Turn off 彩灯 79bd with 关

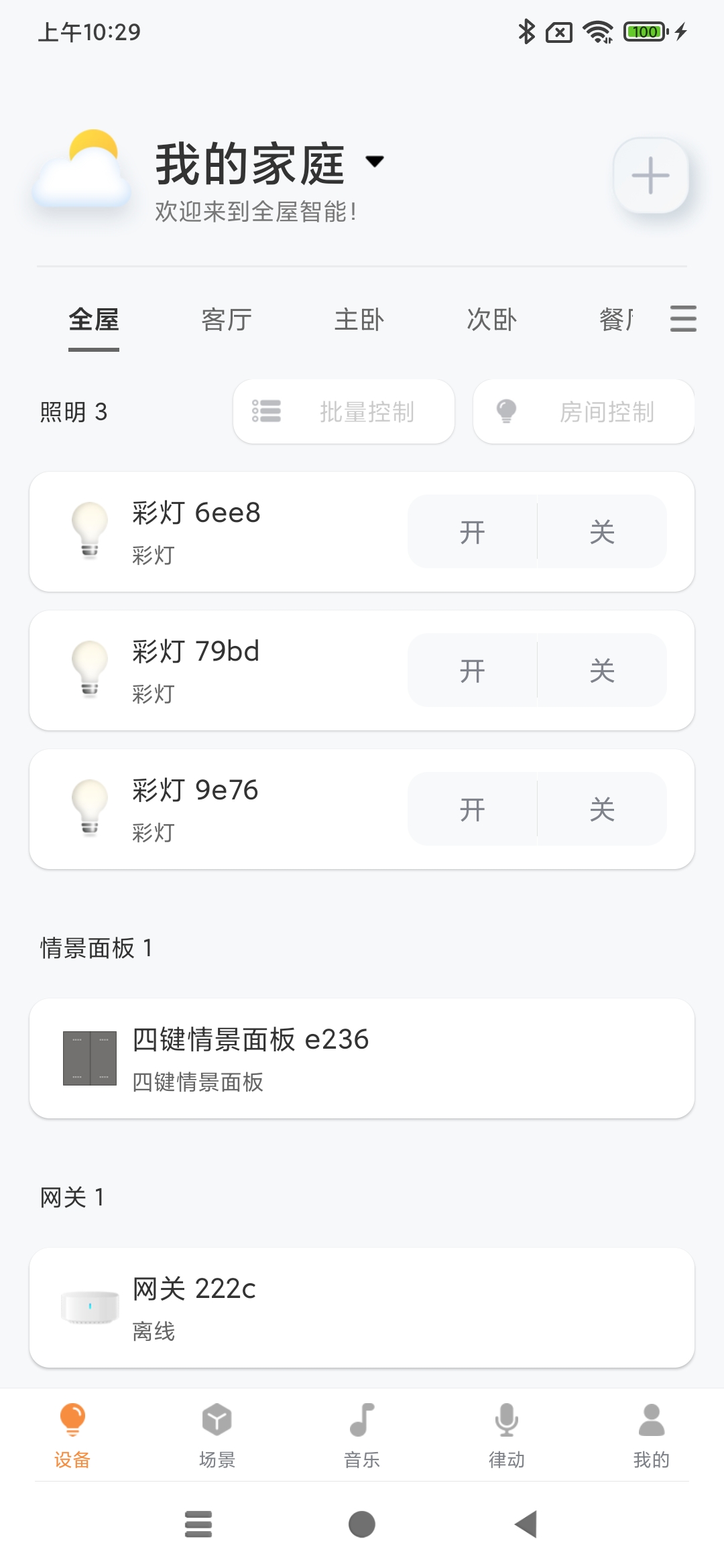pyautogui.click(x=602, y=670)
